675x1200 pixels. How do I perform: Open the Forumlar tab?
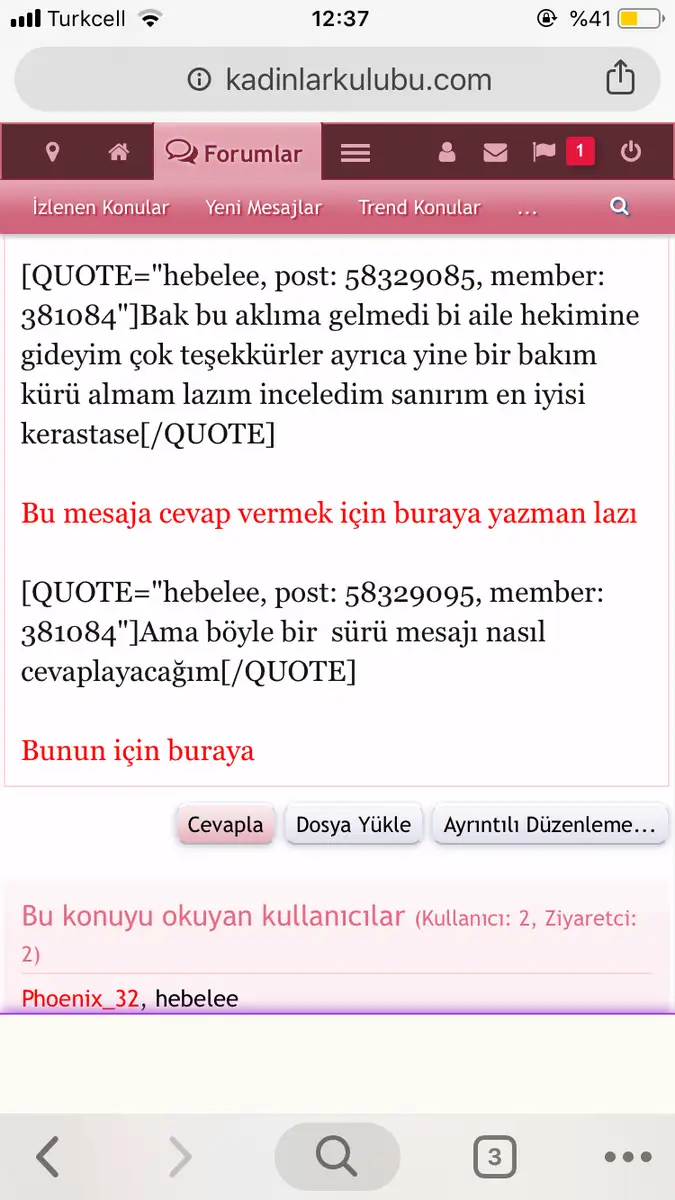237,153
